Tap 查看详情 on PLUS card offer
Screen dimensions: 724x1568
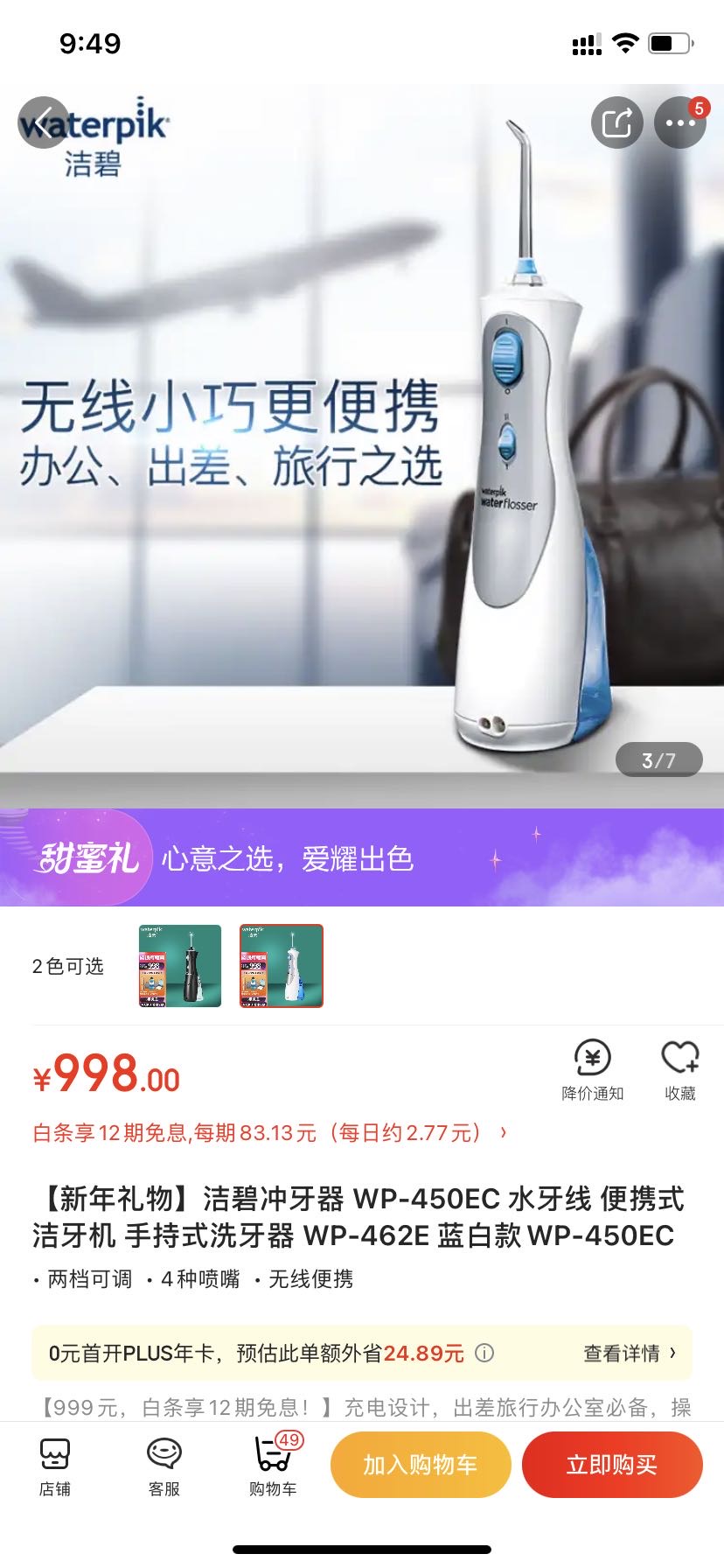pos(629,1354)
